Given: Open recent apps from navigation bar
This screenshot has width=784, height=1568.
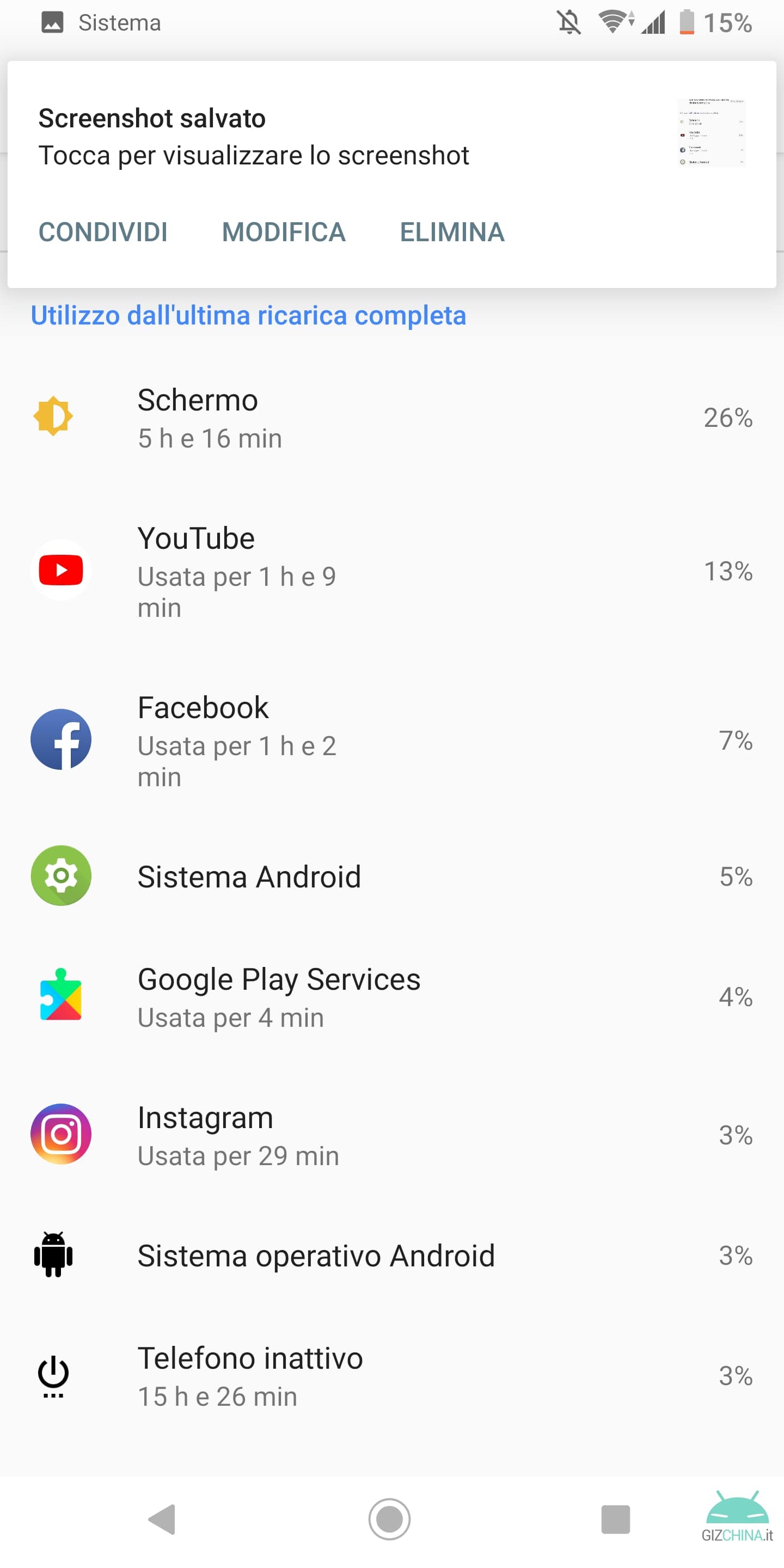Looking at the screenshot, I should tap(615, 1520).
